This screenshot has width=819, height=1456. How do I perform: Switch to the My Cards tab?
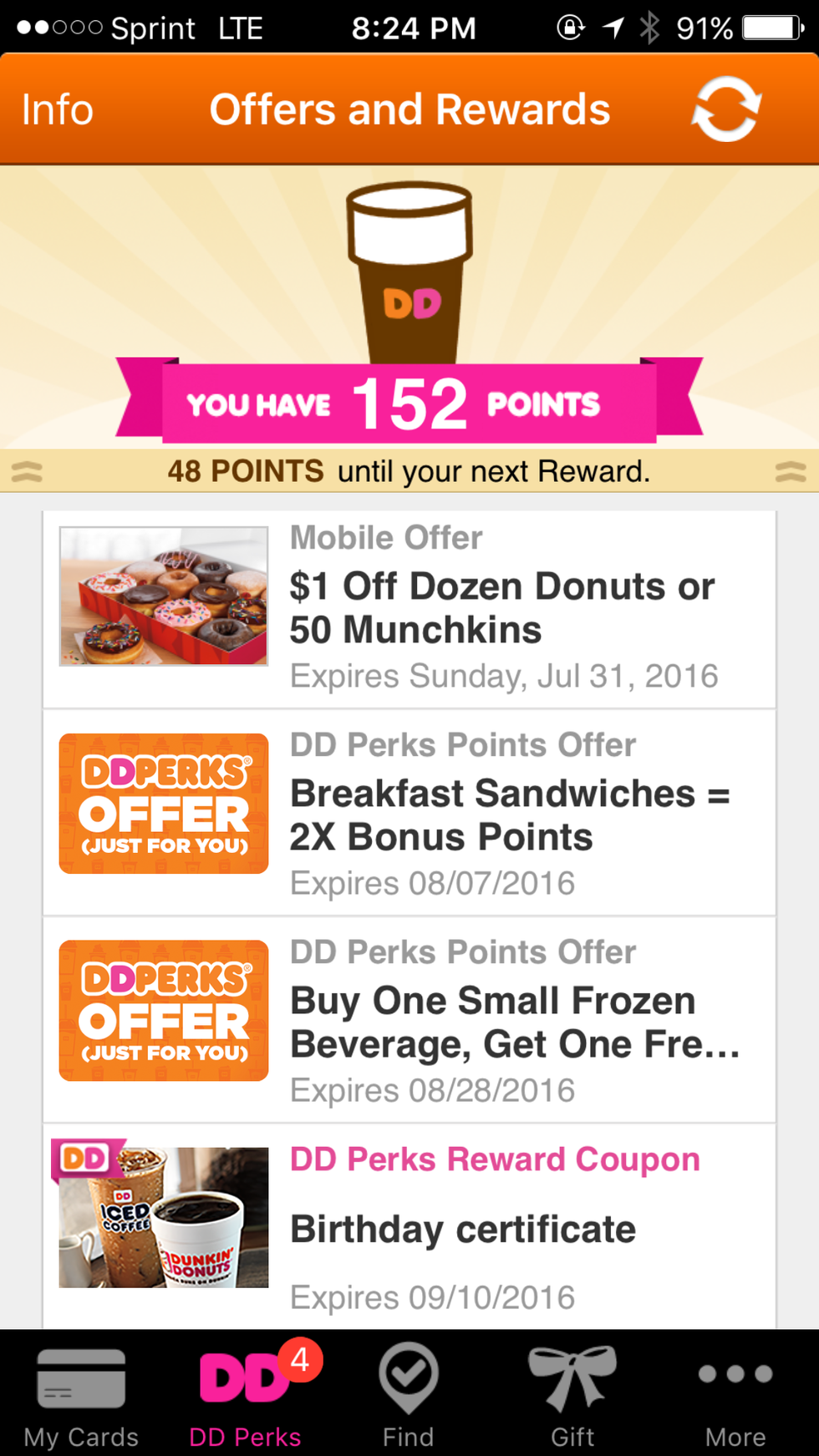pyautogui.click(x=81, y=1395)
